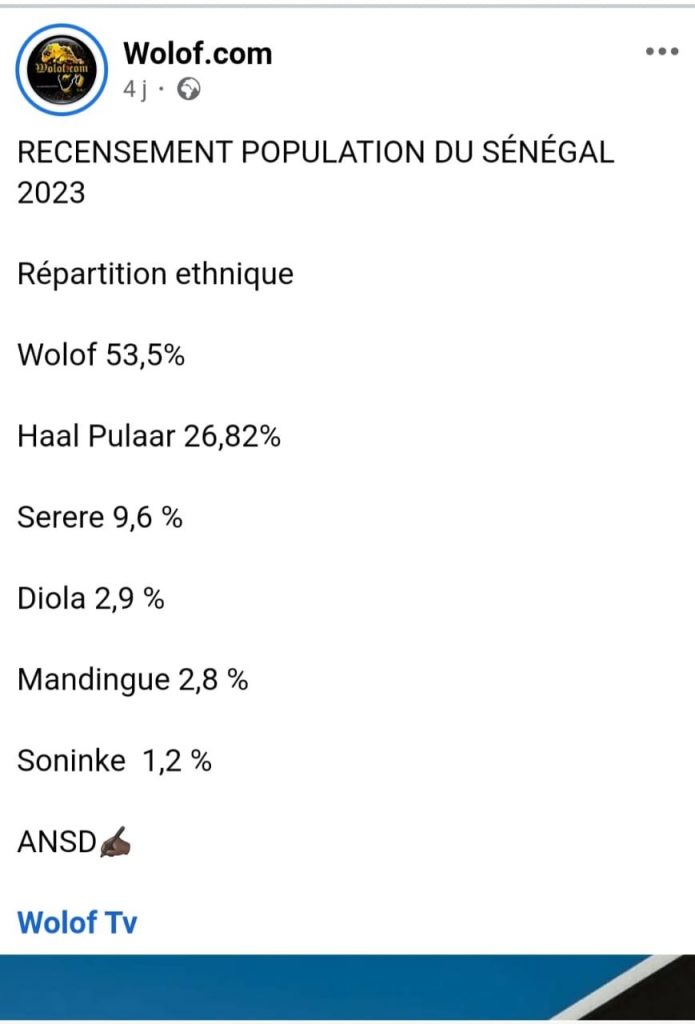Open the post's three-dot options menu
Image resolution: width=695 pixels, height=1024 pixels.
pos(661,52)
